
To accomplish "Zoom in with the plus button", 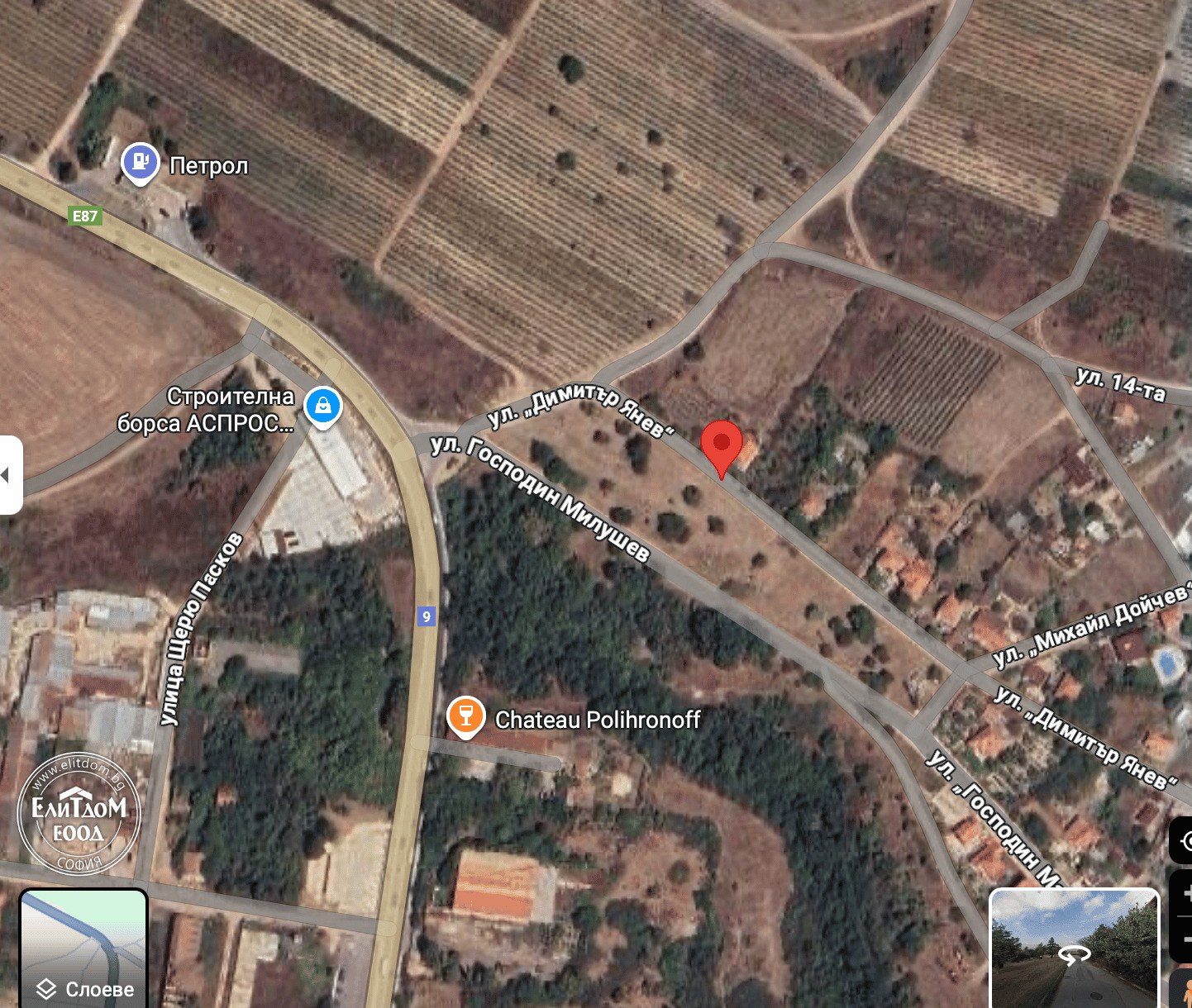I will (x=1184, y=894).
